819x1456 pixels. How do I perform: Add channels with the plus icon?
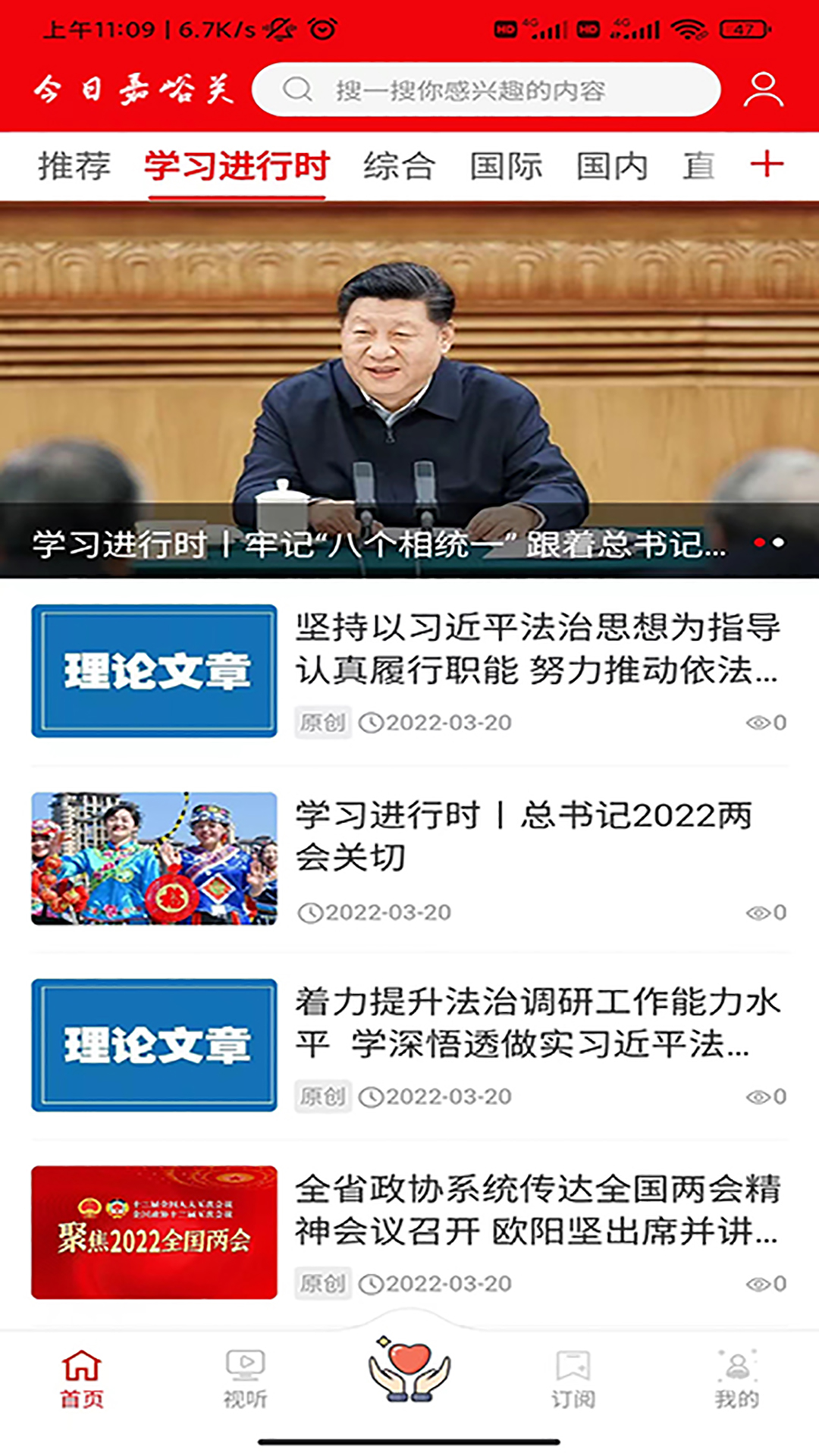point(767,165)
